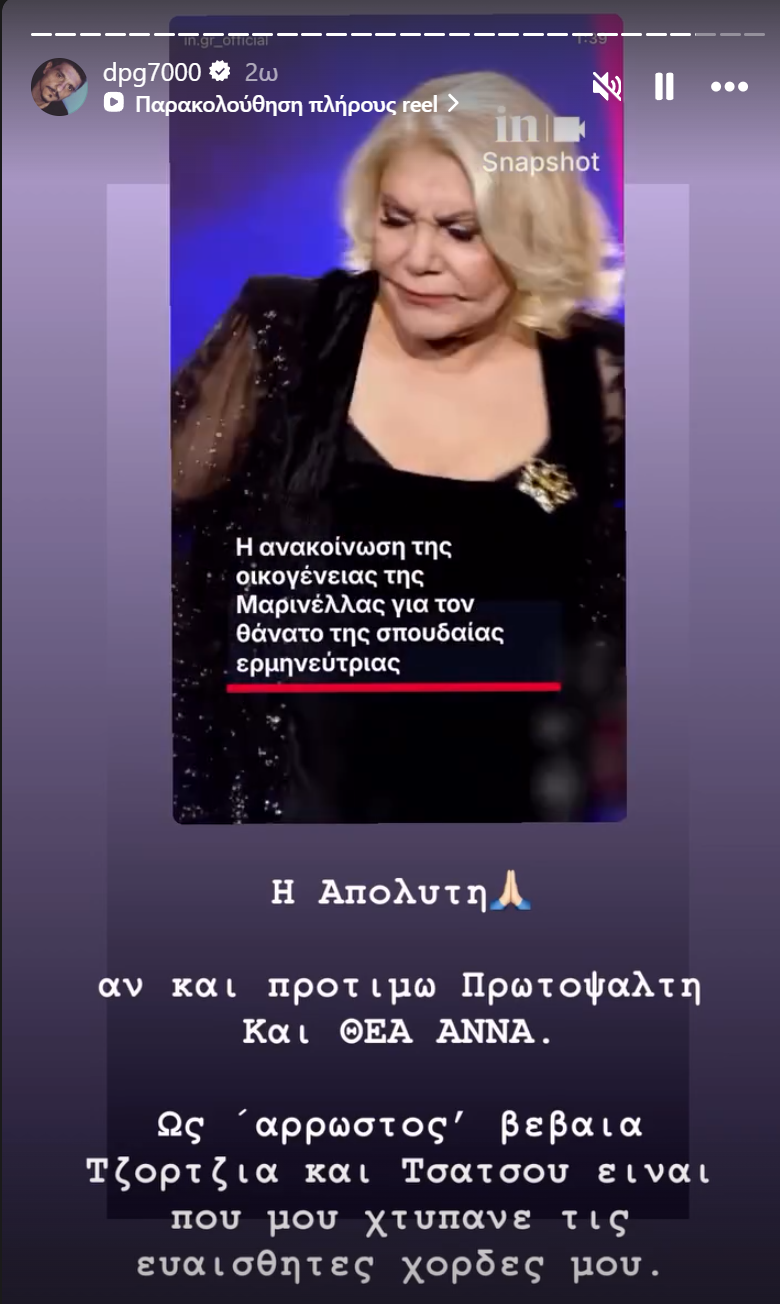The image size is (780, 1304).
Task: Open dpg7000's profile picture
Action: click(59, 87)
